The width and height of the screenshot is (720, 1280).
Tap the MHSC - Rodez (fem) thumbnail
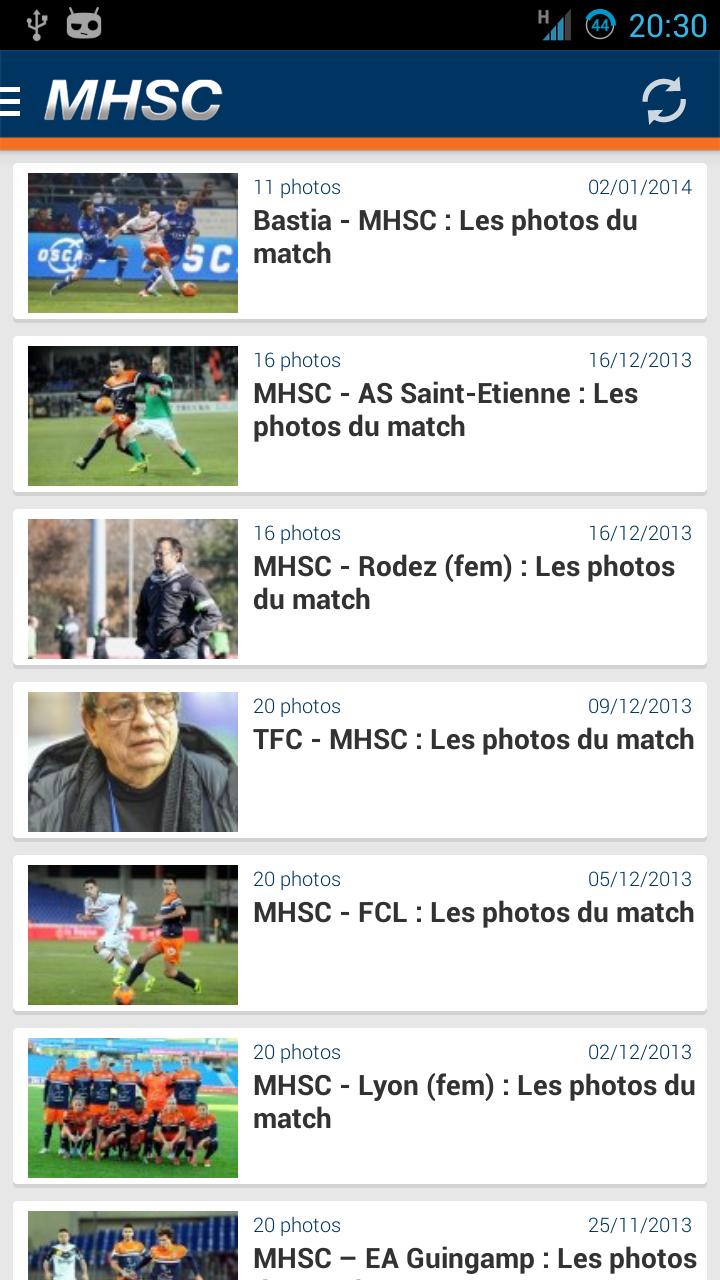pos(132,588)
